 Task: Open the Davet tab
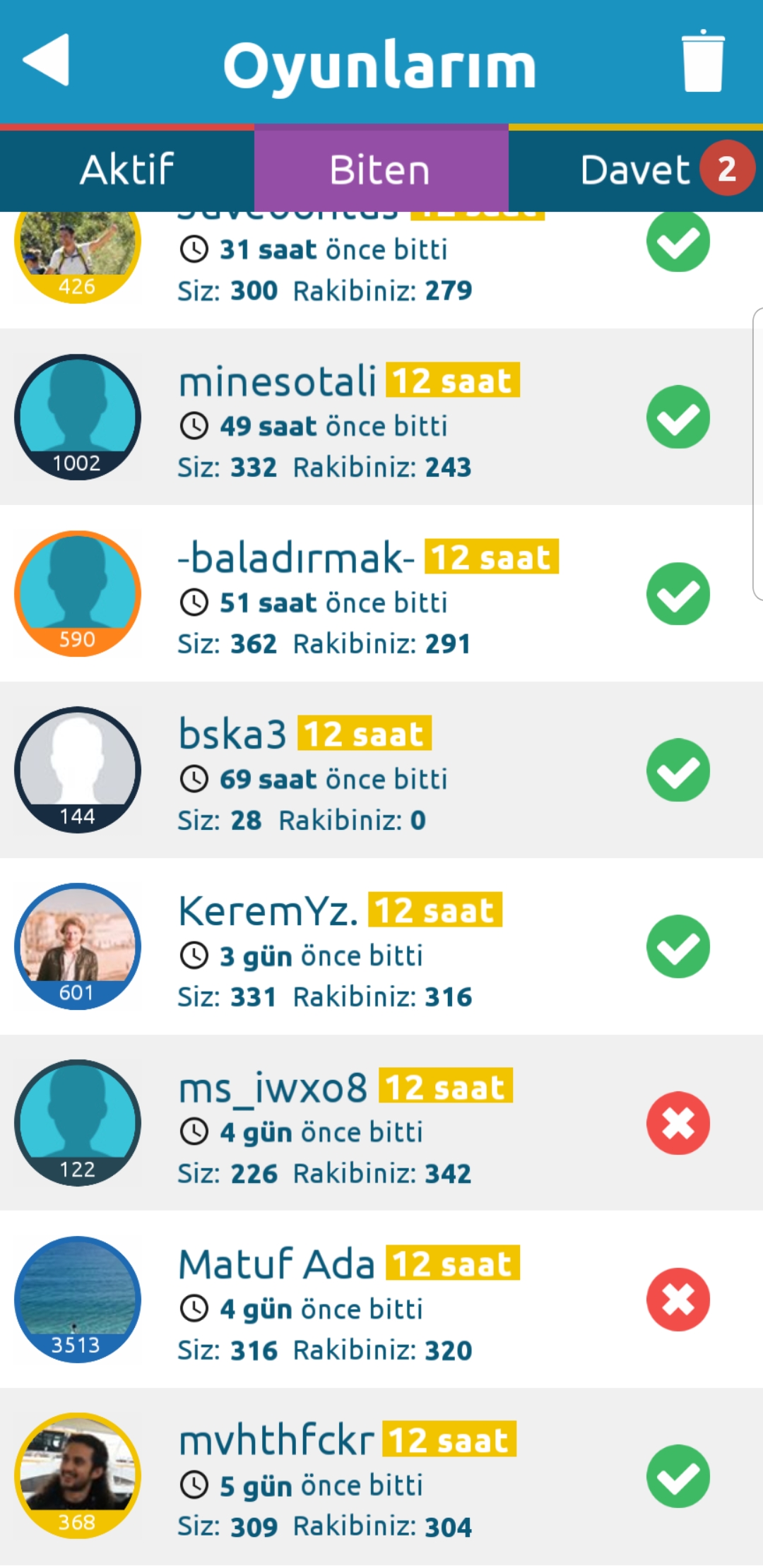coord(636,170)
